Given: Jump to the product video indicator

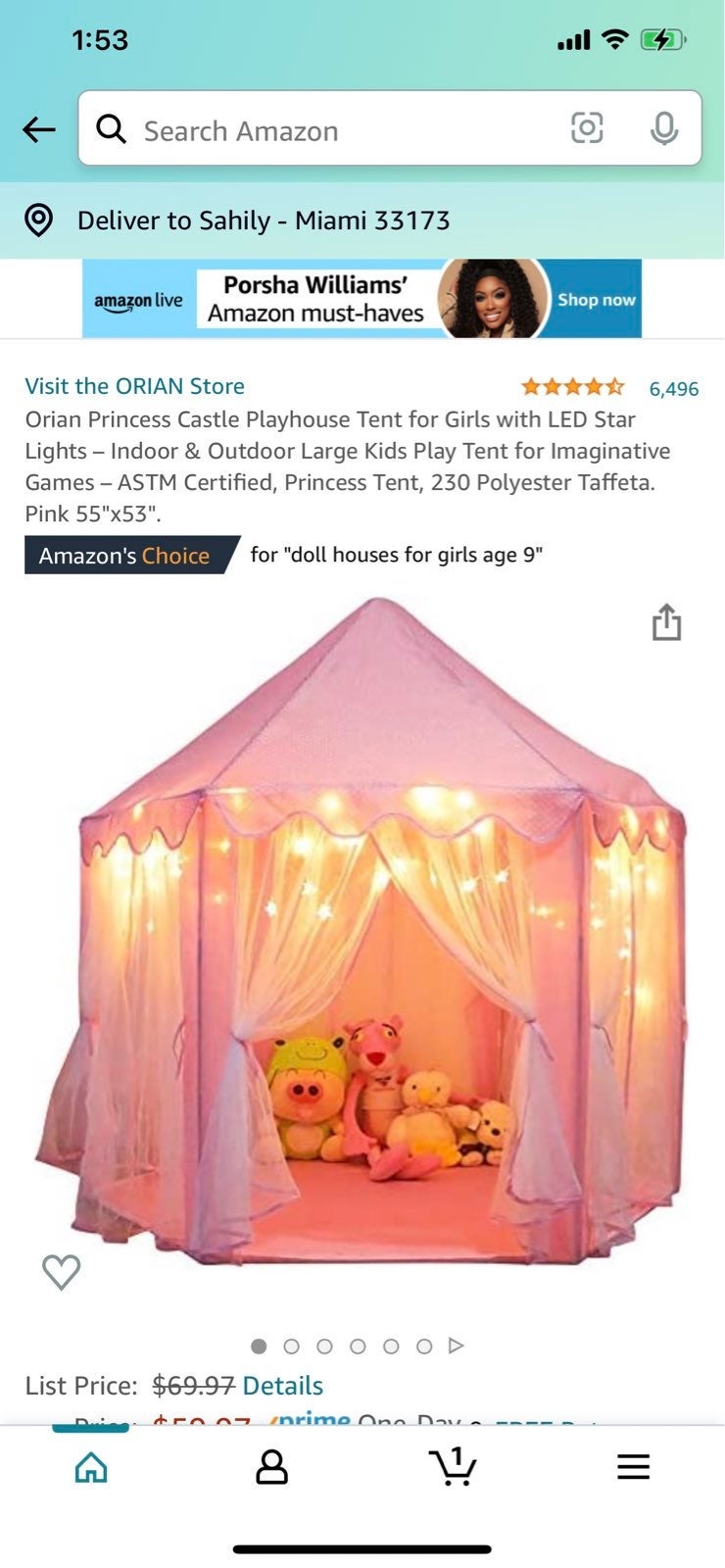Looking at the screenshot, I should [456, 1346].
